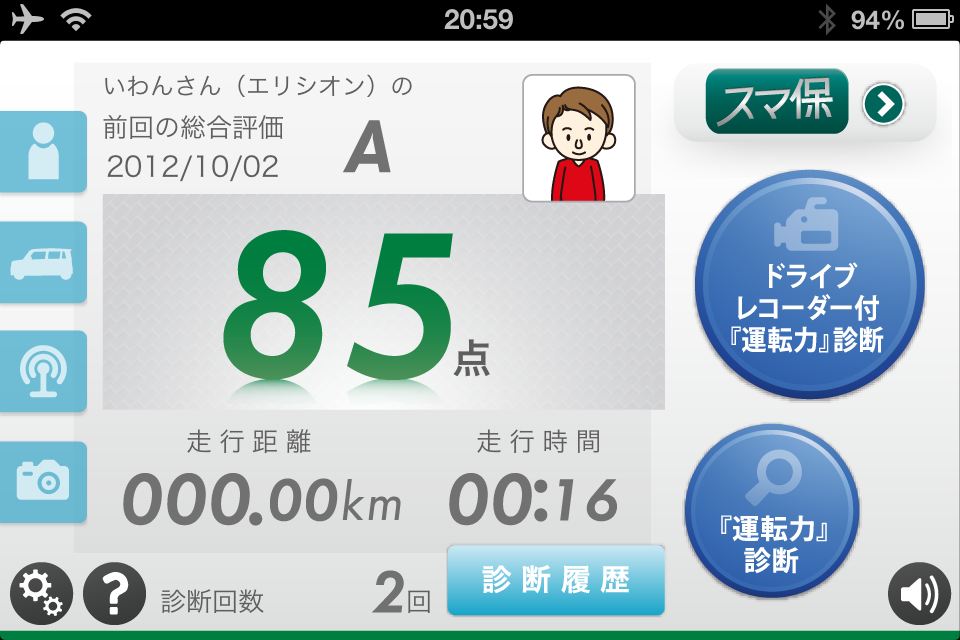Open the vehicle side tab

point(43,262)
